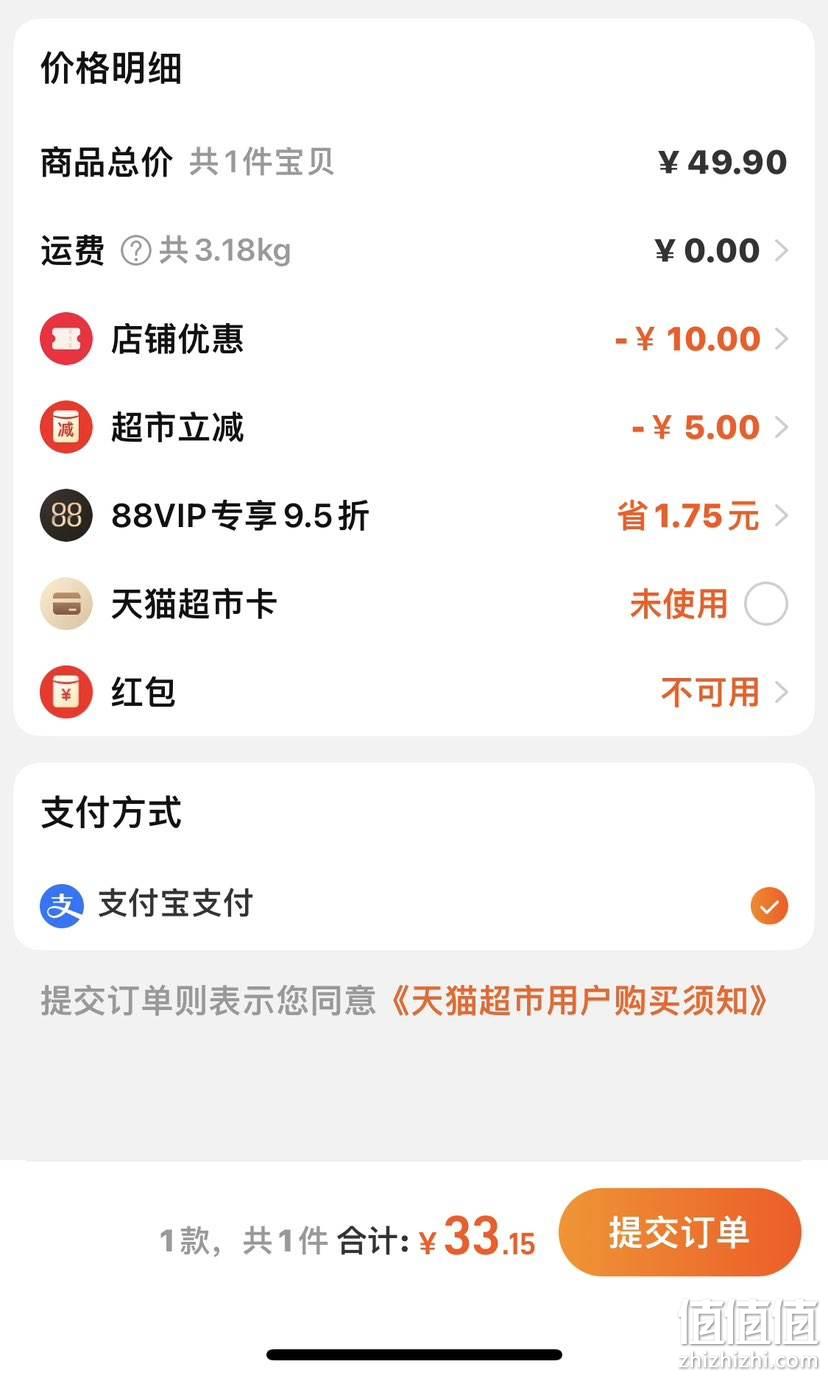Open 超市立减 discount details
828x1378 pixels.
pos(414,427)
